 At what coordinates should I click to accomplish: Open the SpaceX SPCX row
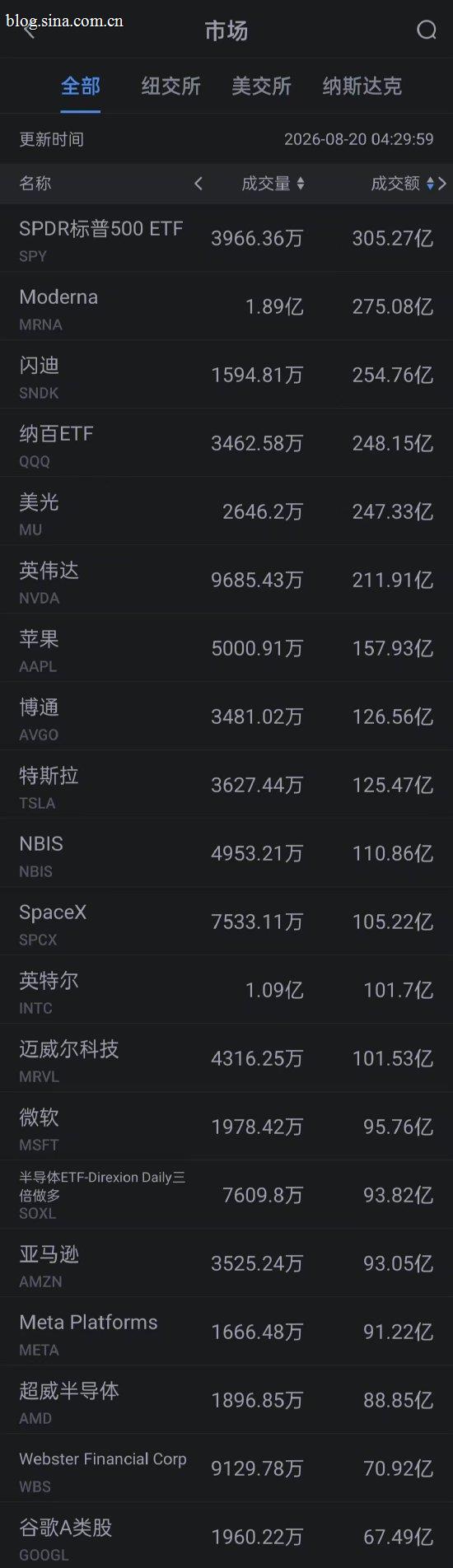coord(226,922)
